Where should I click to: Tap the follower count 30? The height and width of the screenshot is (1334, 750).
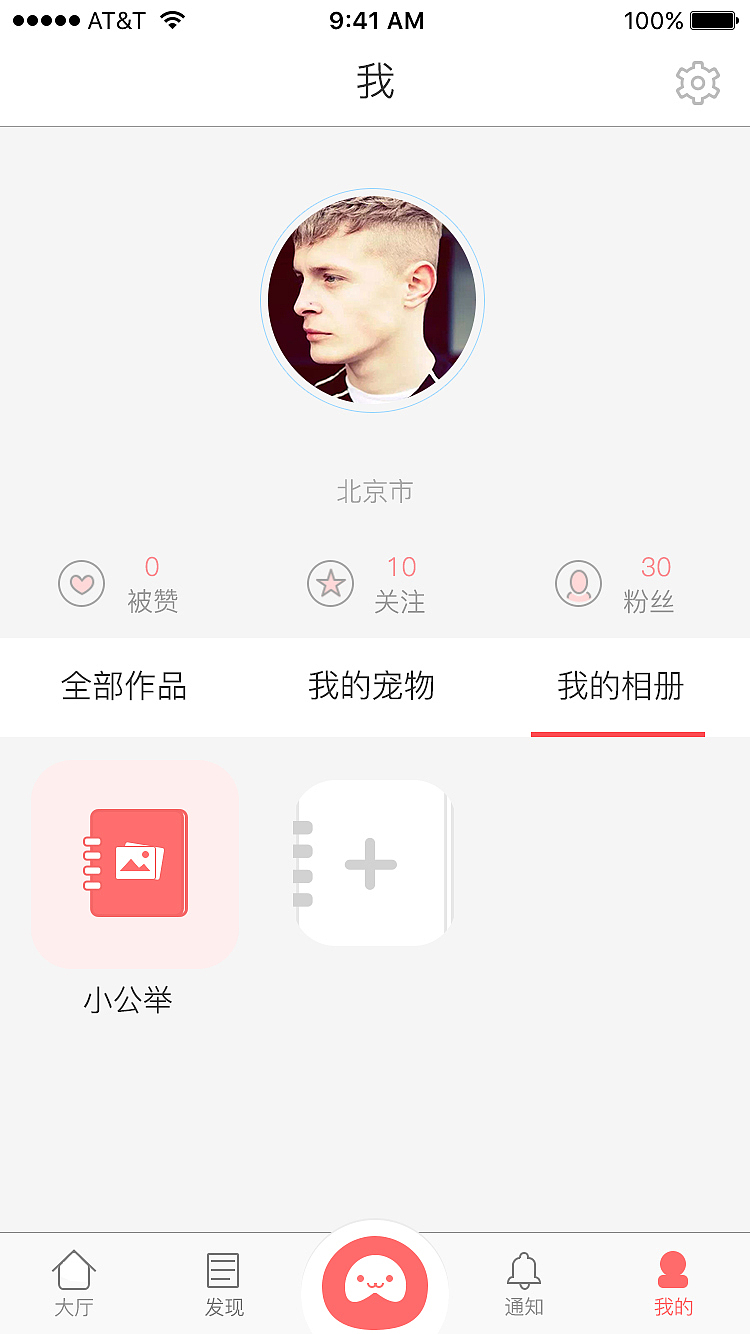(656, 567)
